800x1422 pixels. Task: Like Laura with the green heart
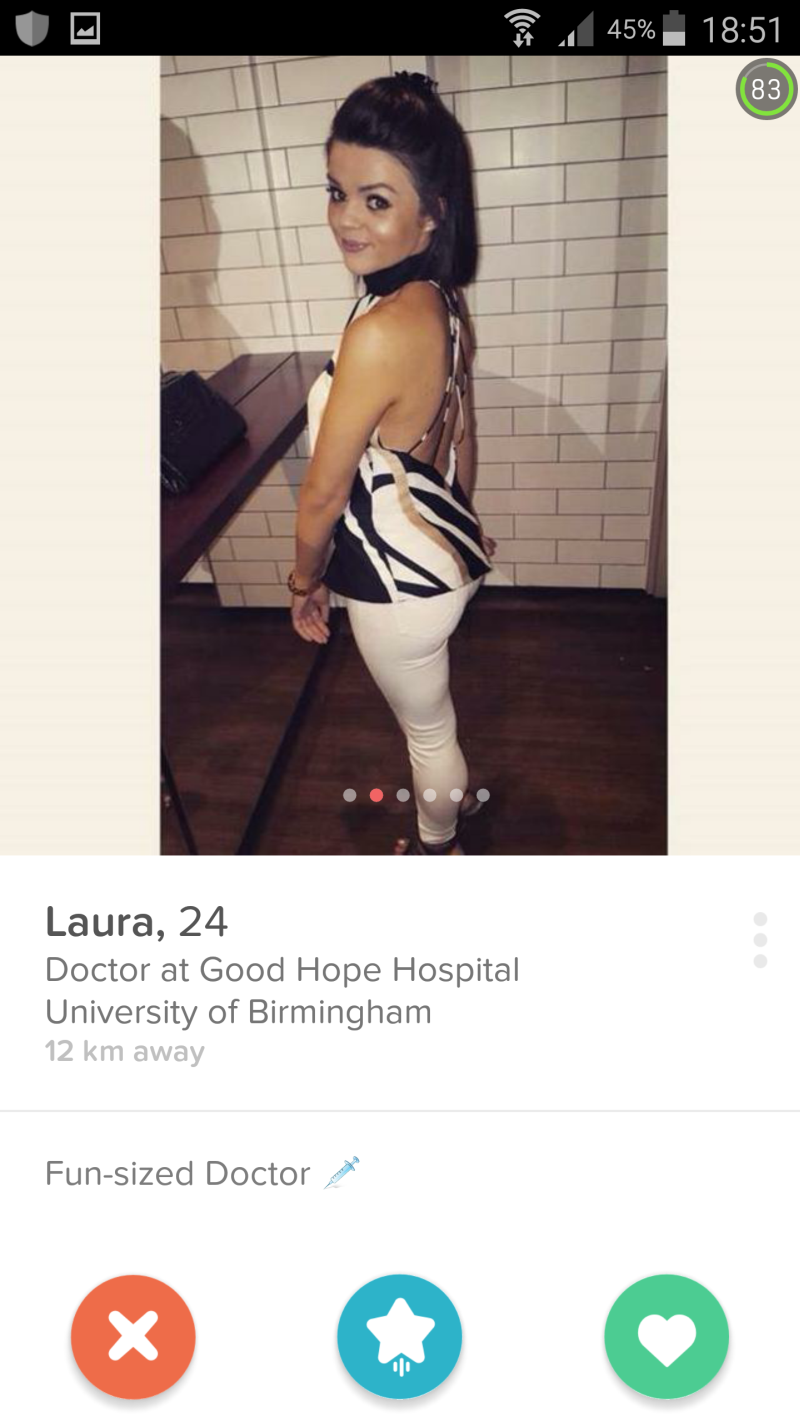pyautogui.click(x=667, y=1336)
